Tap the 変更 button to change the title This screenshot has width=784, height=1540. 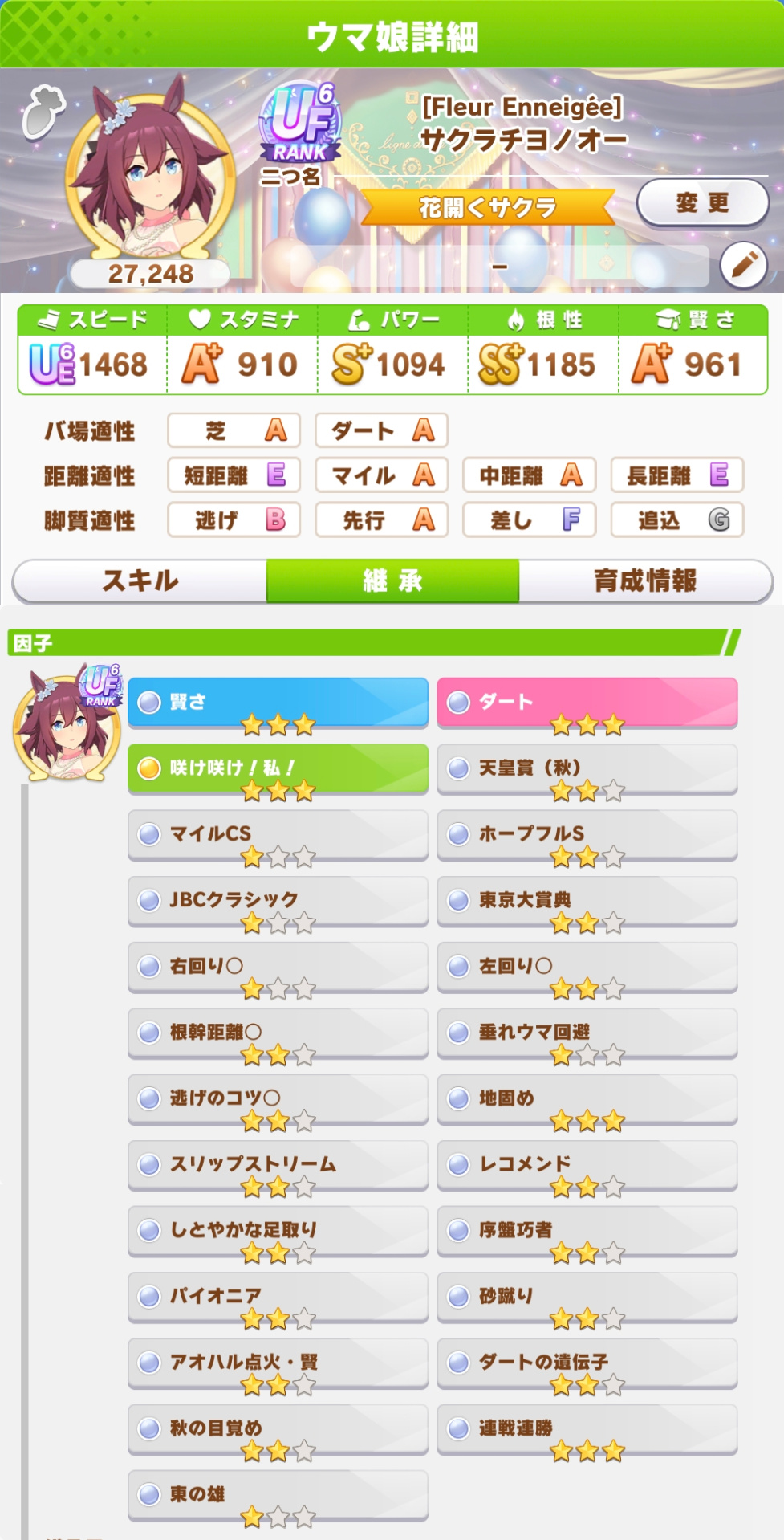tap(703, 203)
